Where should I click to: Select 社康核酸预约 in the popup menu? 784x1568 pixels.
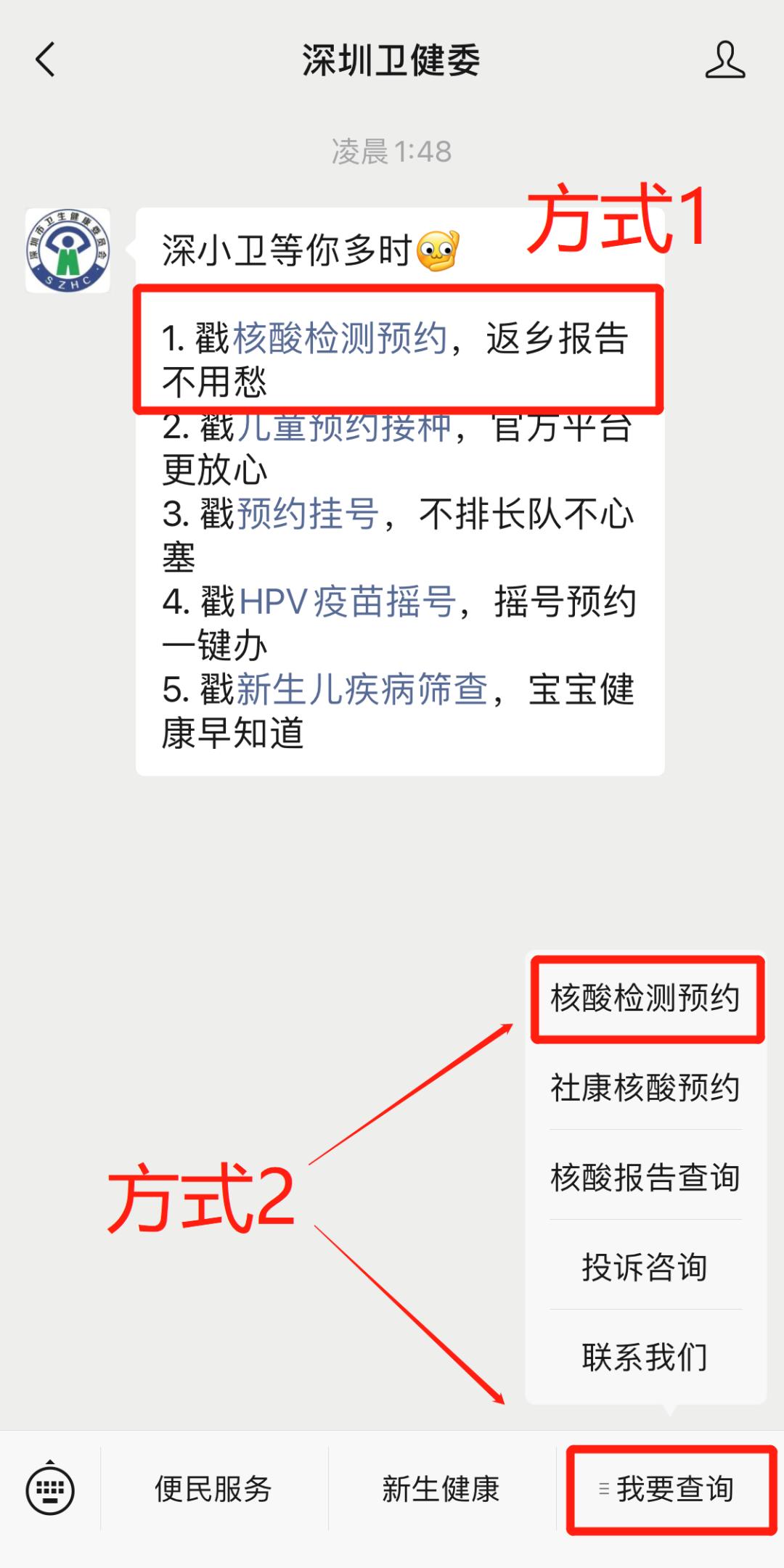pos(645,1088)
